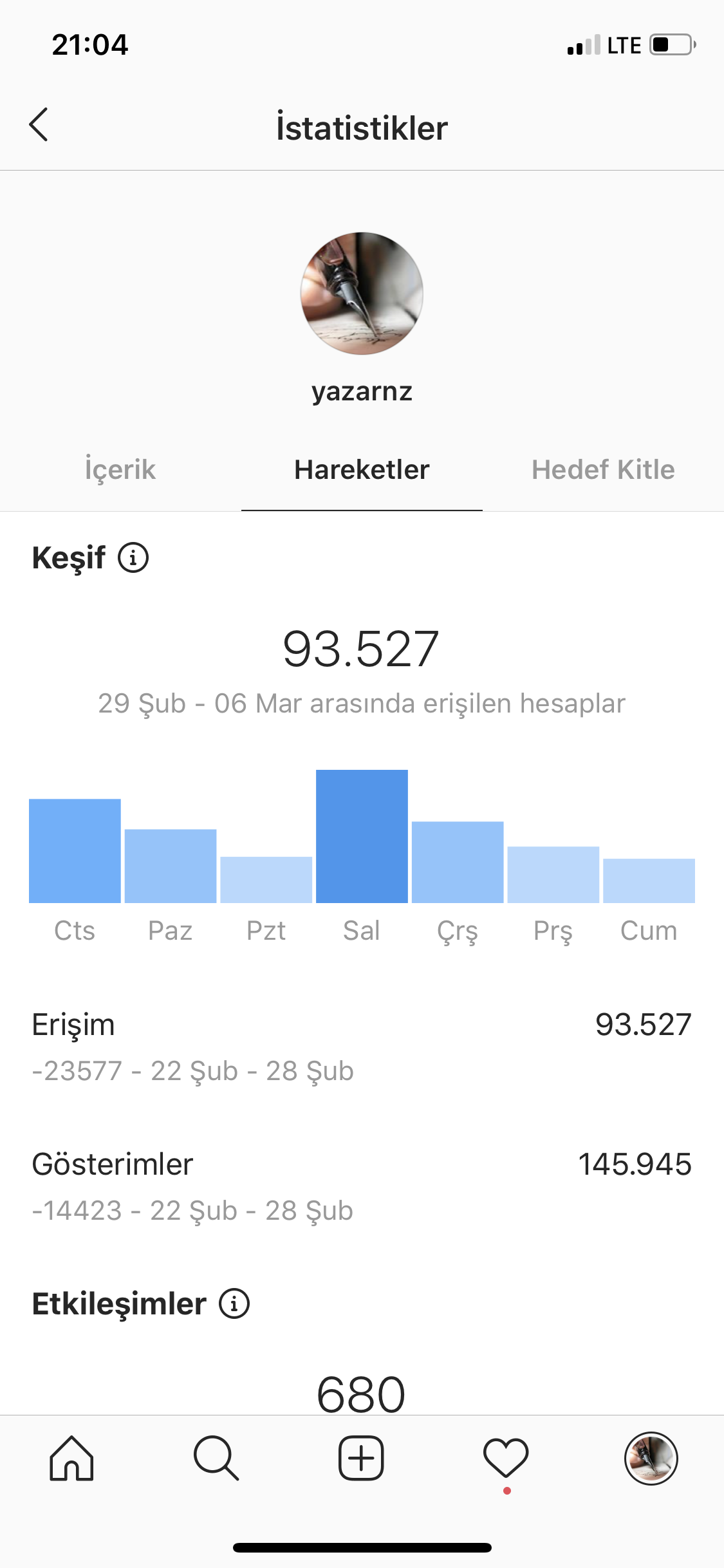Open the activity heart tab
The height and width of the screenshot is (1568, 724).
click(506, 1459)
